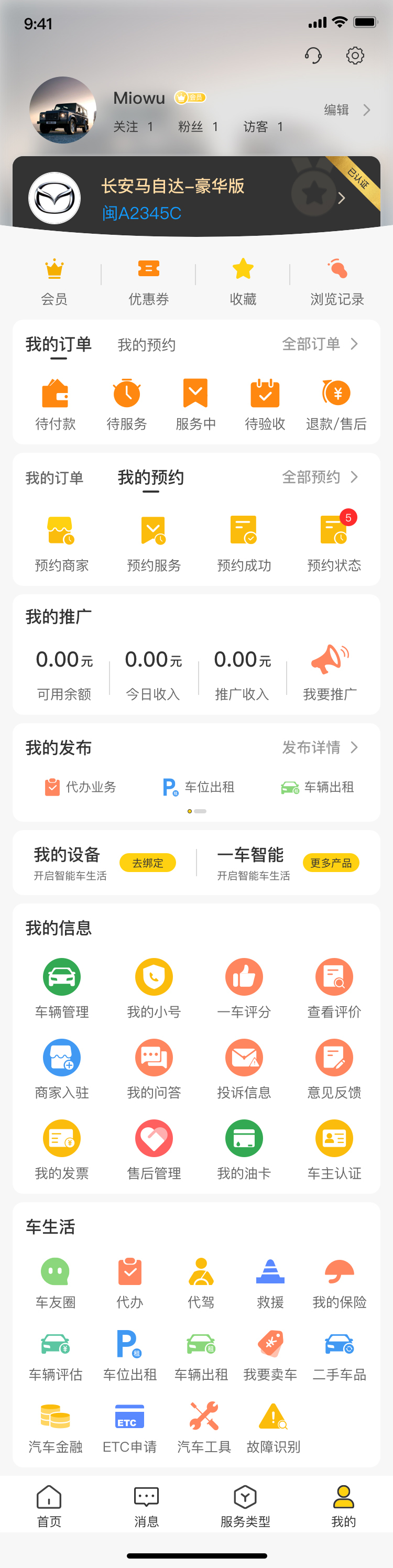Viewport: 393px width, 1568px height.
Task: Check 预约状态 with badge 5
Action: [x=334, y=542]
